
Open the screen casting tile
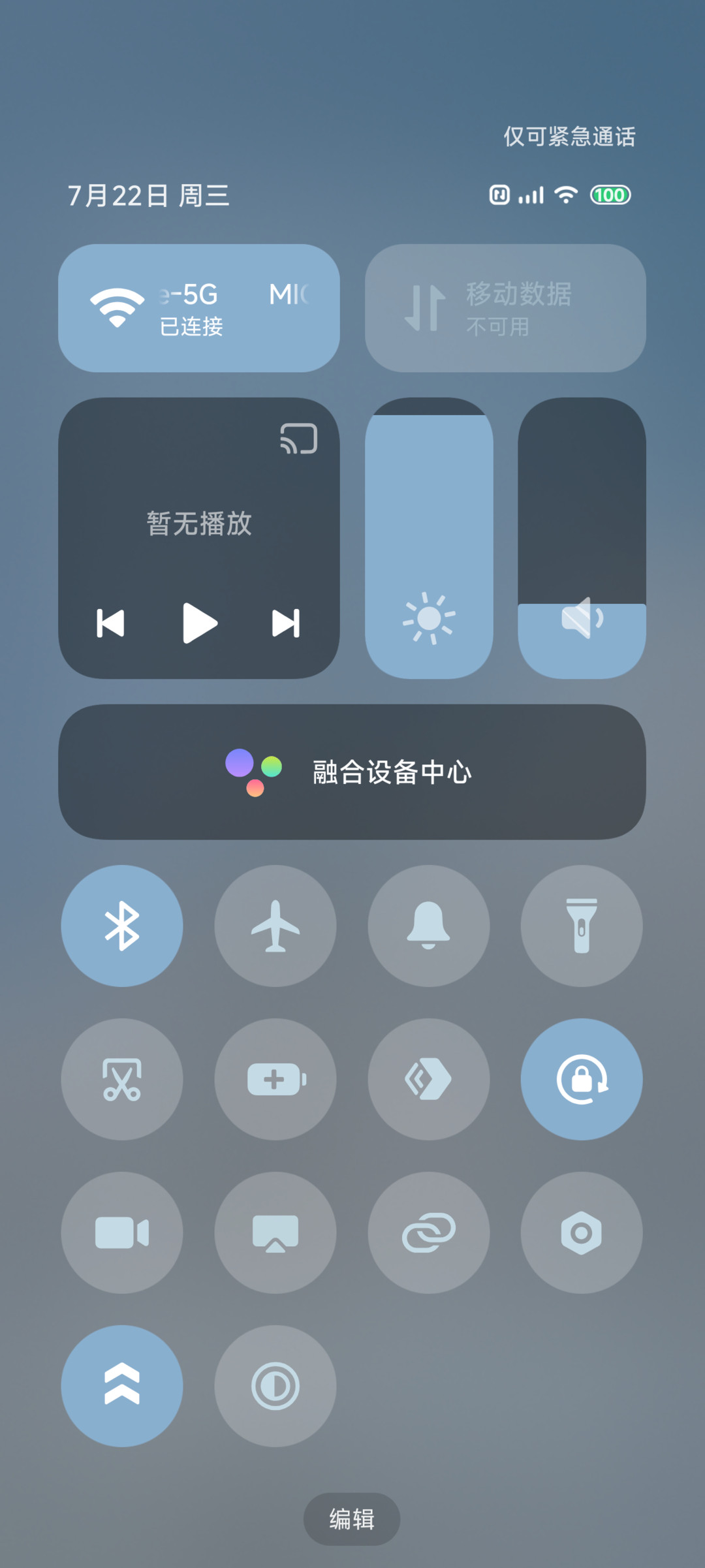(275, 1232)
